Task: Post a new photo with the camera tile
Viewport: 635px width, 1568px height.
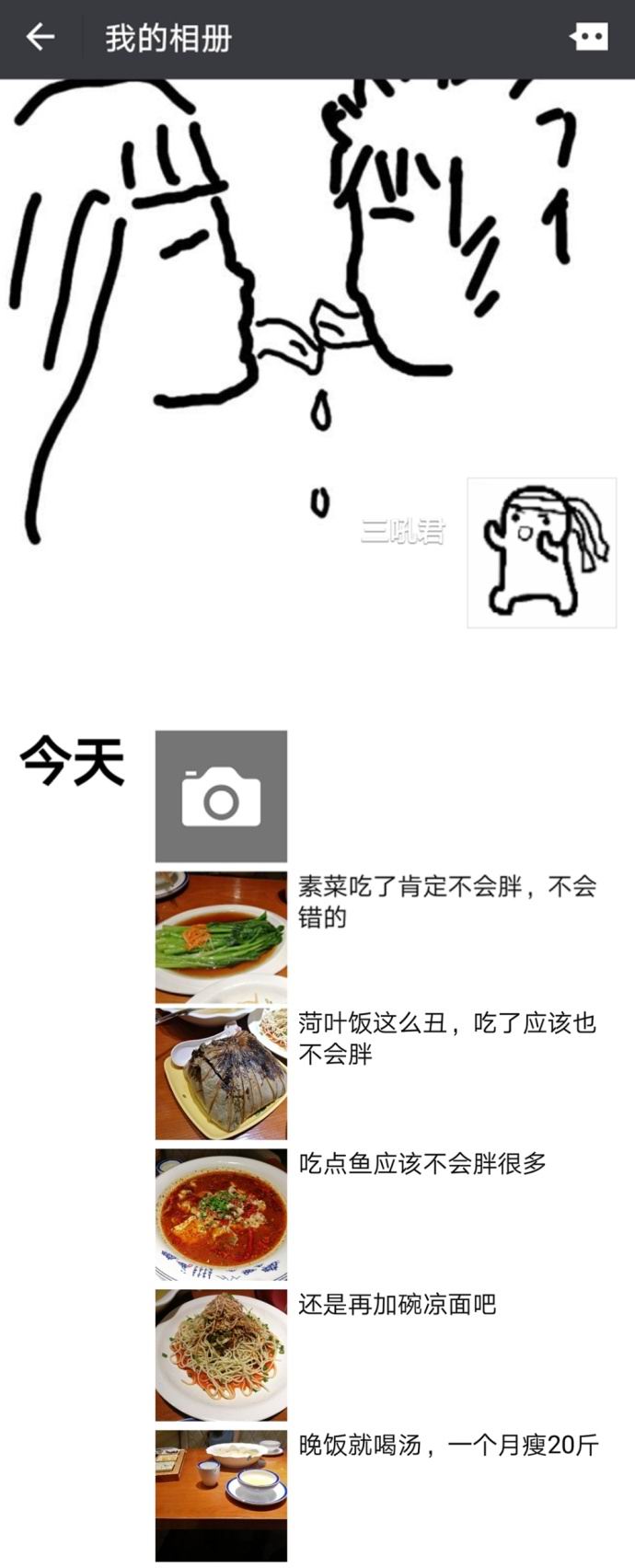Action: pyautogui.click(x=221, y=796)
